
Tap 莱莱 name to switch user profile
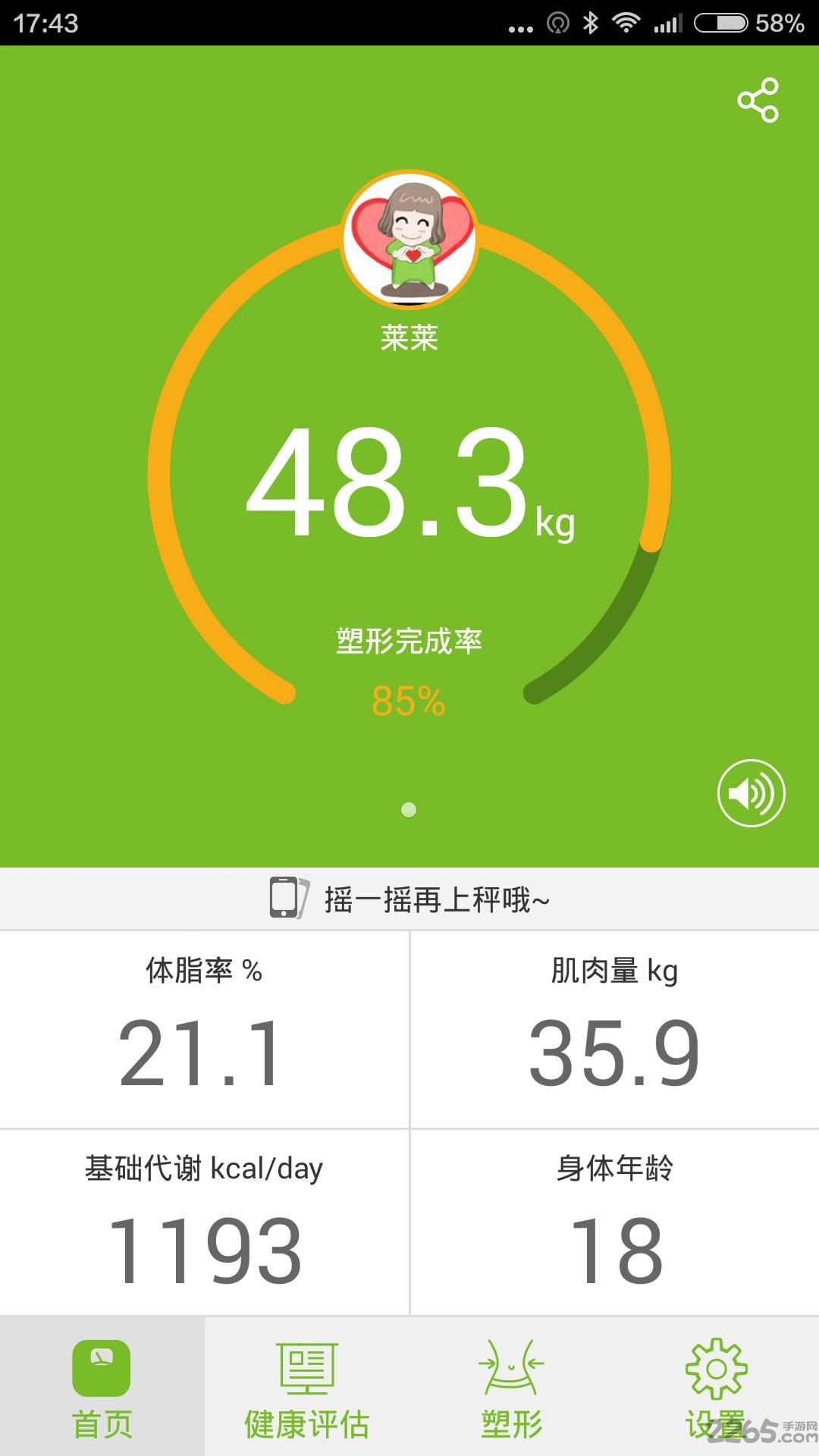409,335
